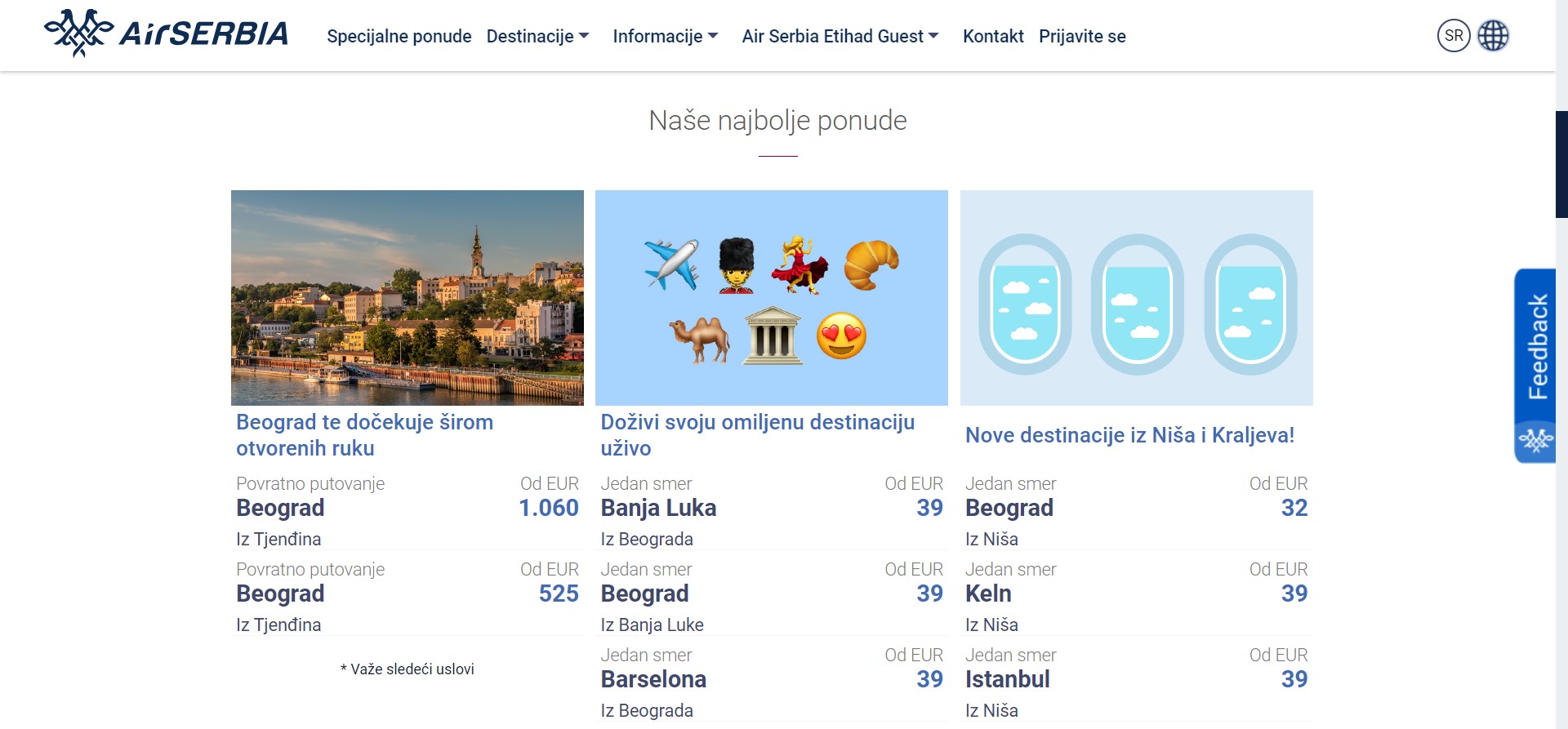Select Keln flight from Niš
This screenshot has height=729, width=1568.
pyautogui.click(x=1135, y=594)
